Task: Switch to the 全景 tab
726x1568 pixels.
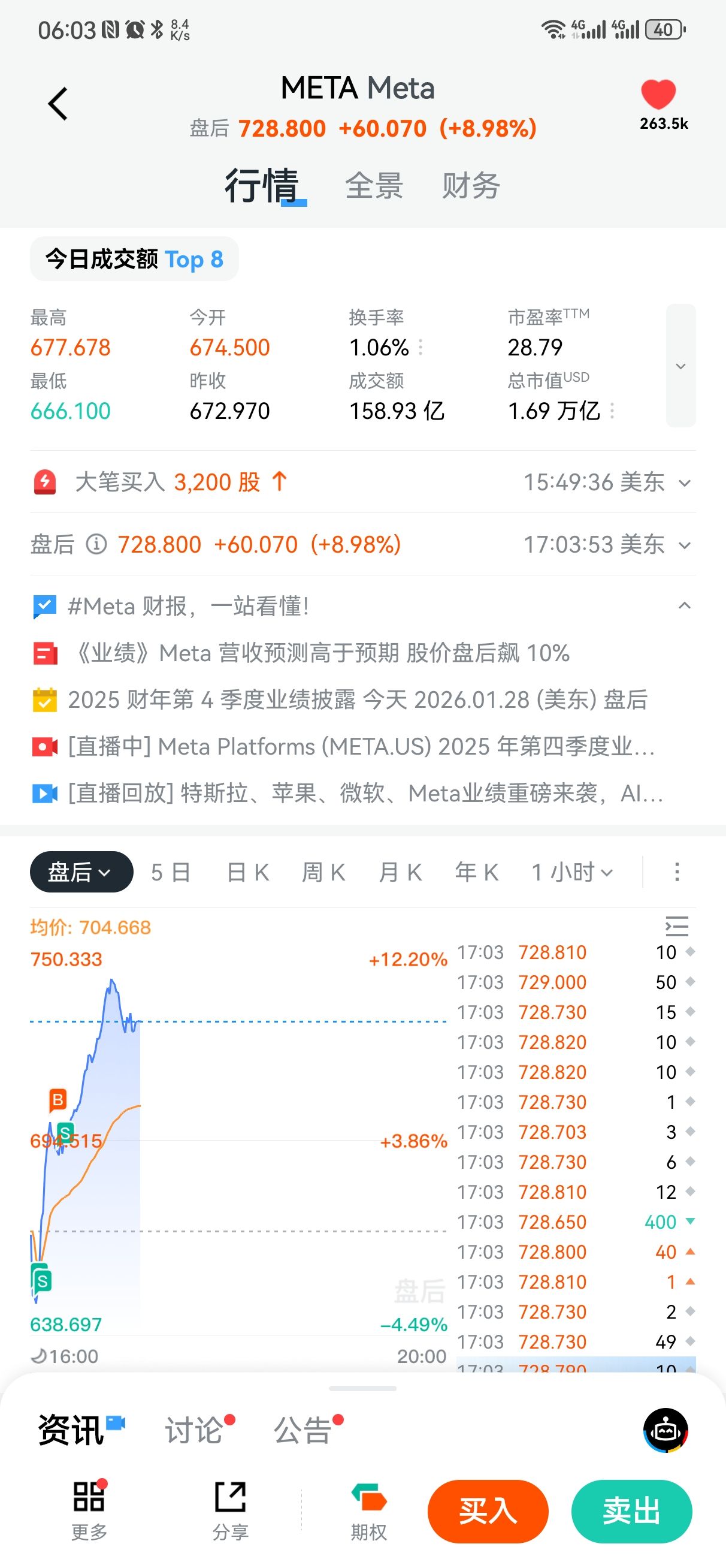Action: [374, 186]
